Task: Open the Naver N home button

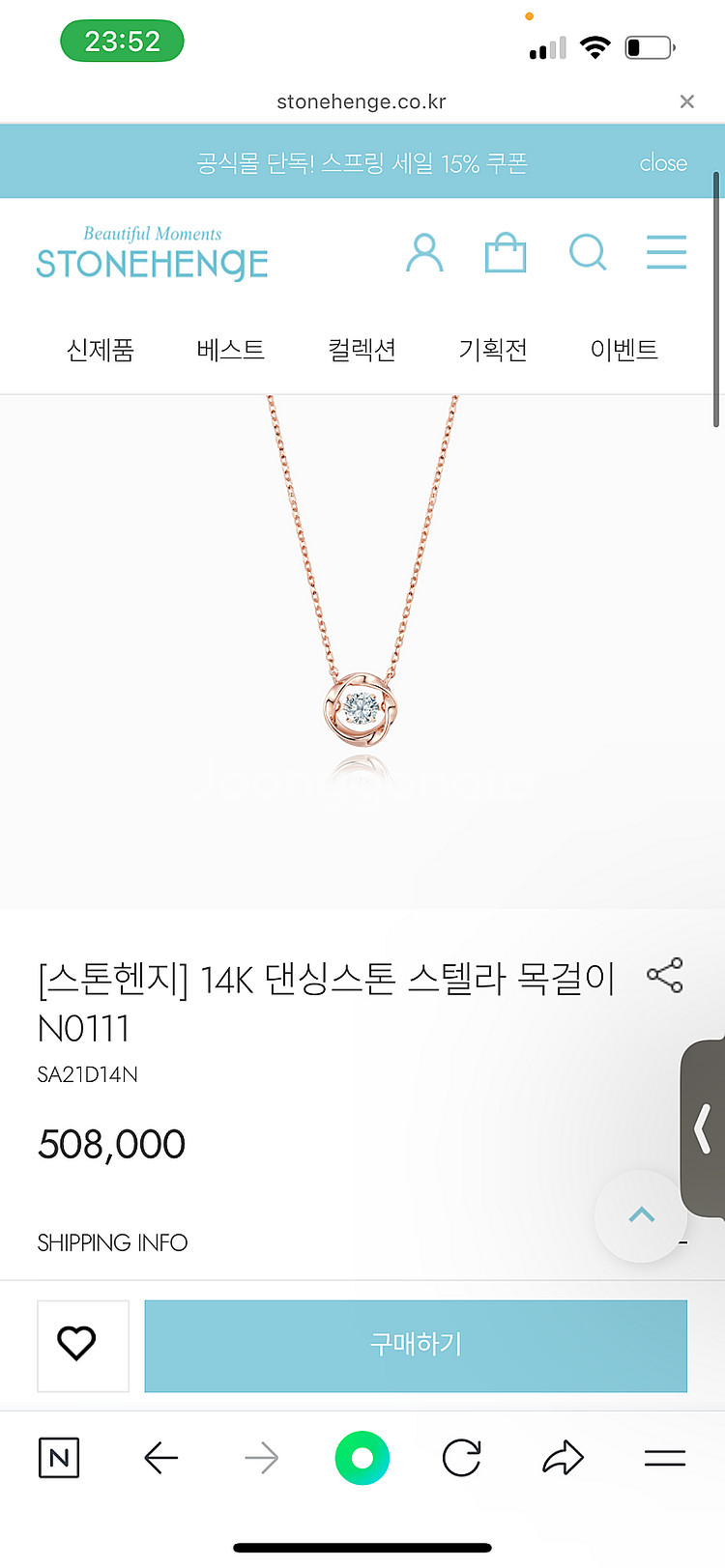Action: [59, 1458]
